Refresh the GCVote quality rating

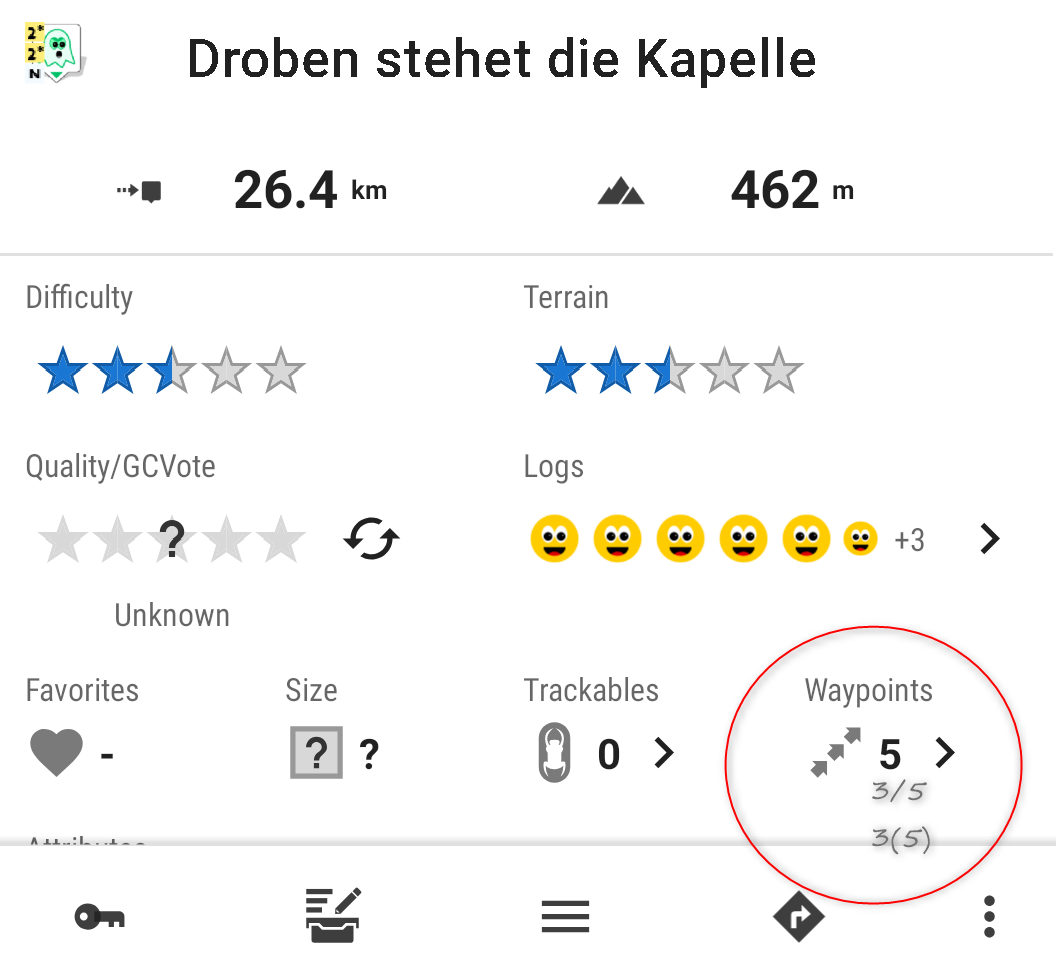(371, 540)
